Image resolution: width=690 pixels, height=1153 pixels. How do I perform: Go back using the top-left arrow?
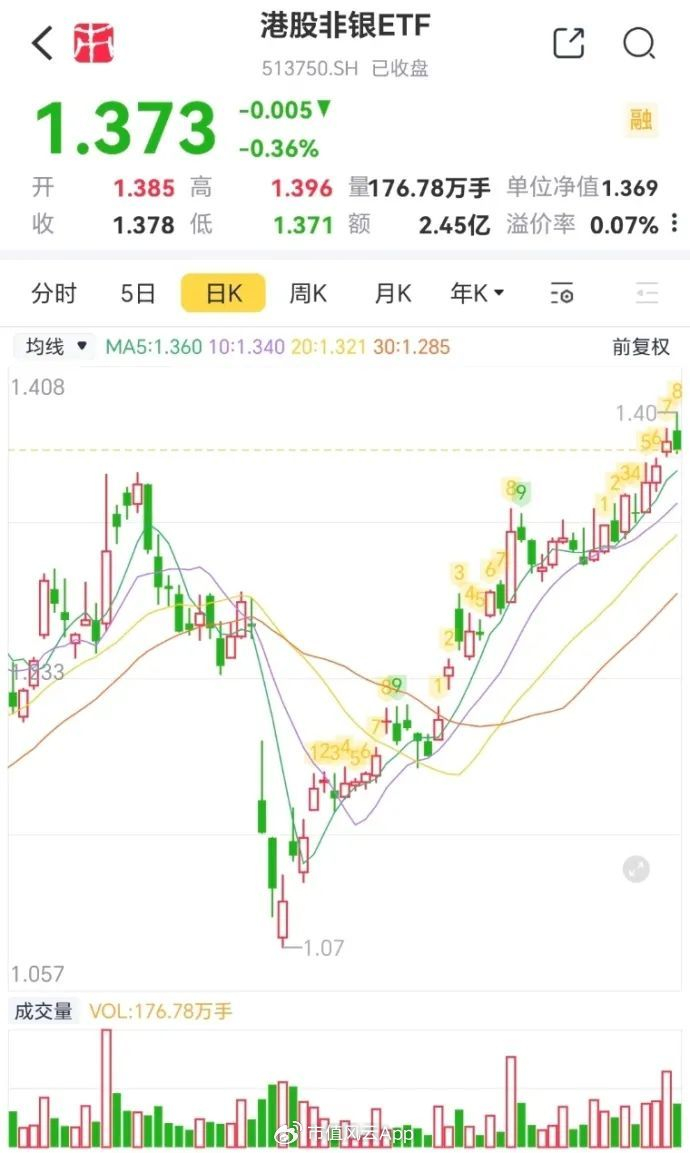tap(42, 43)
